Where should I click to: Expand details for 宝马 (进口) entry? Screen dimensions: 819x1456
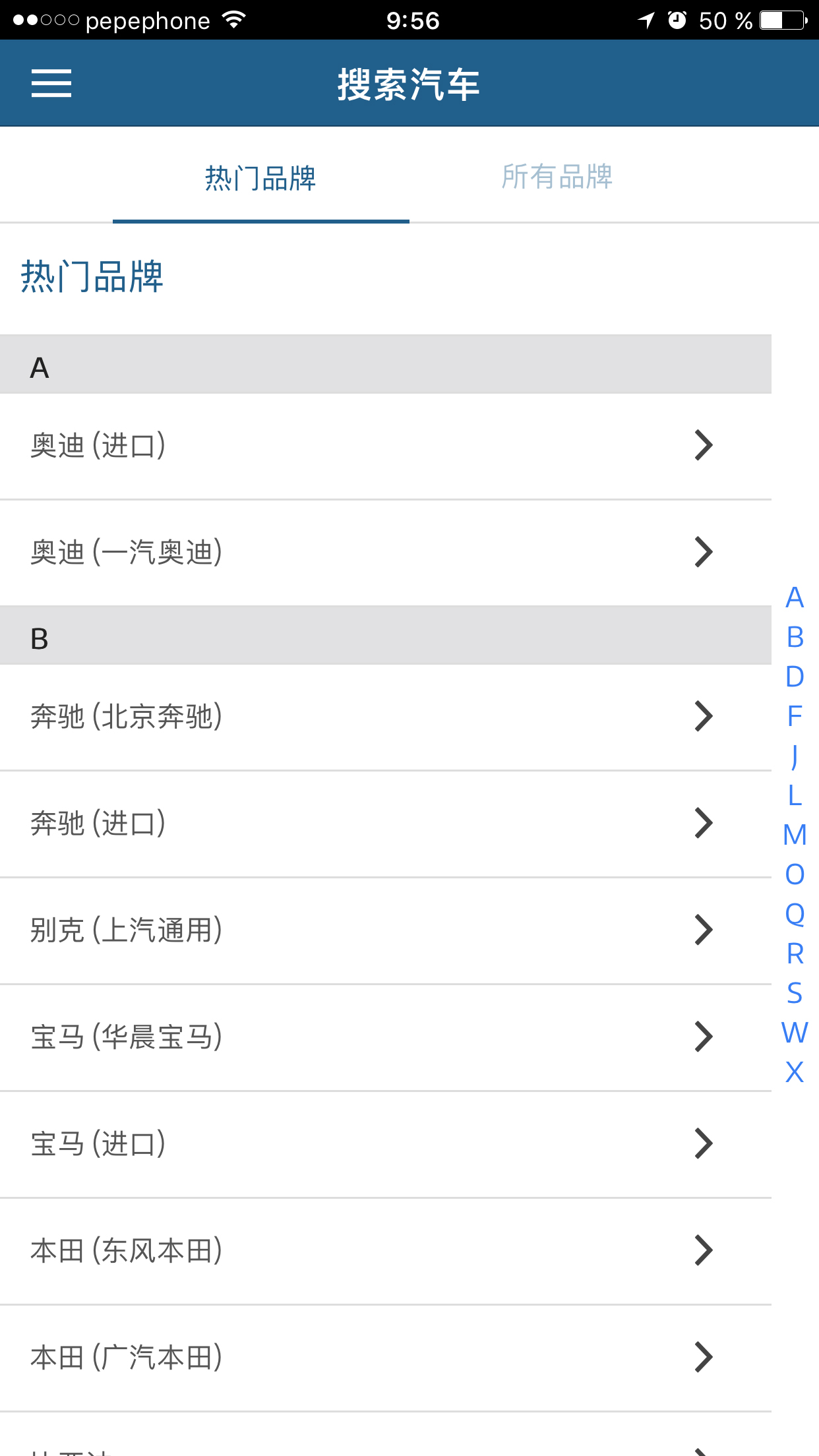coord(409,1144)
